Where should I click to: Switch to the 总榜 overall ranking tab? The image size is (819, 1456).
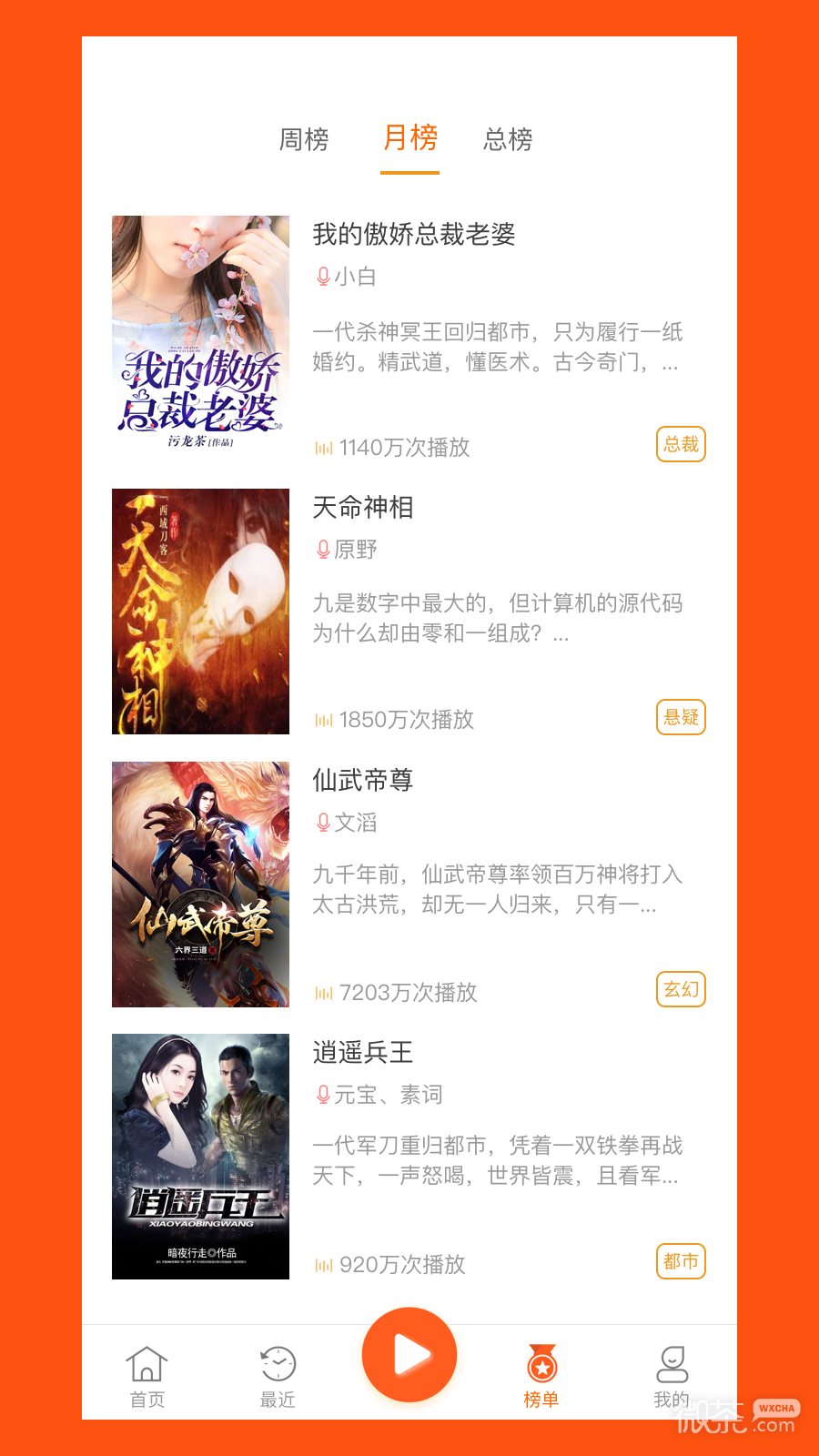point(508,139)
